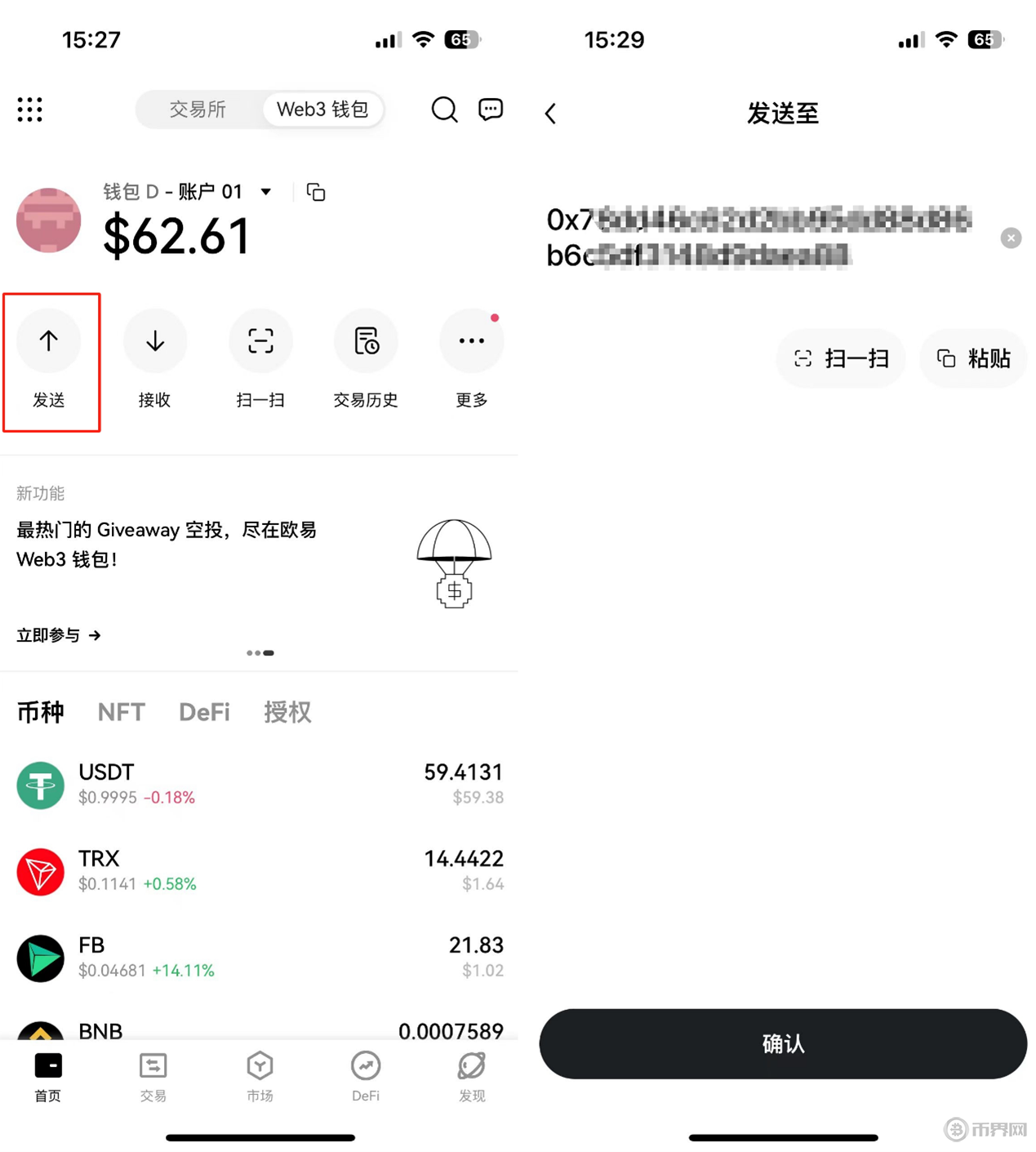Viewport: 1036px width, 1152px height.
Task: Tap the 发送 (Send) icon
Action: [49, 341]
